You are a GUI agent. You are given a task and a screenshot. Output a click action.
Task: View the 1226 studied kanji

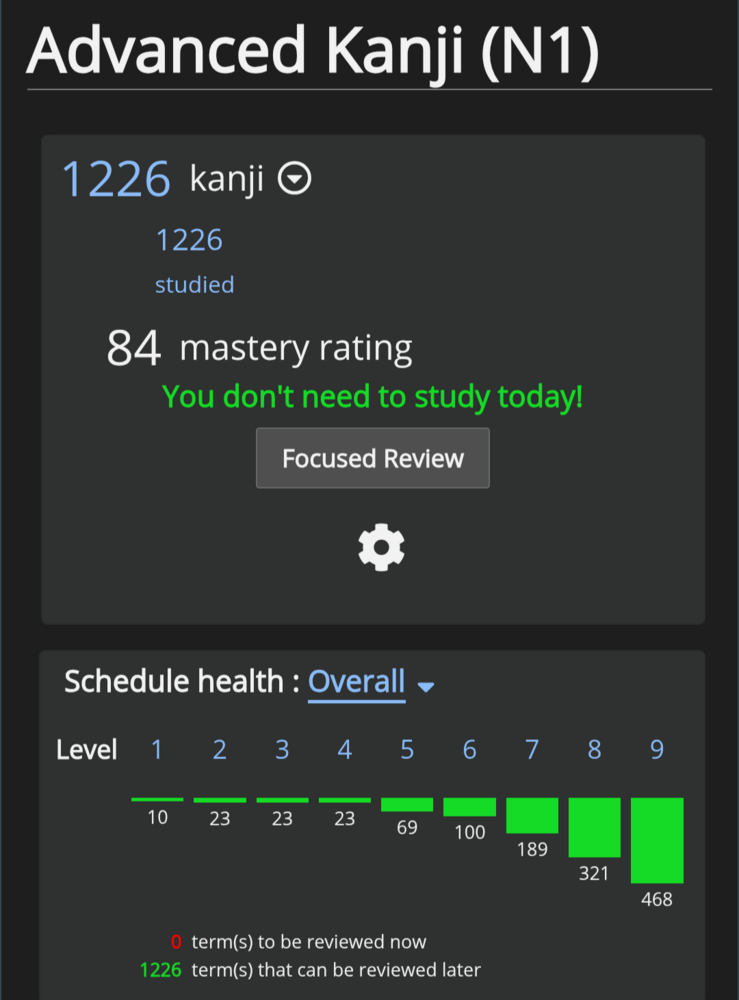coord(190,258)
